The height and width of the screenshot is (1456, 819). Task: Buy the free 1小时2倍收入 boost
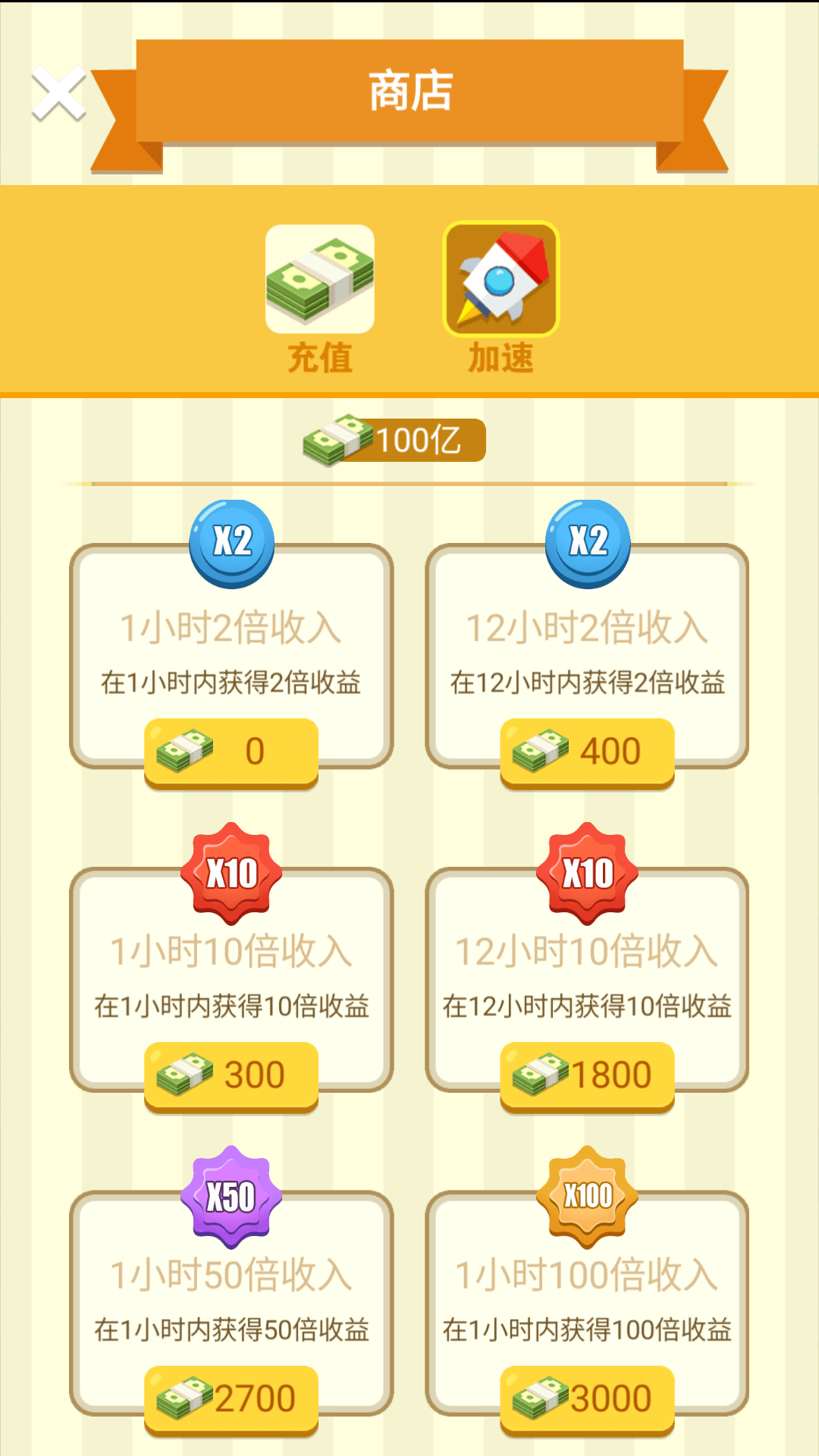click(x=233, y=749)
